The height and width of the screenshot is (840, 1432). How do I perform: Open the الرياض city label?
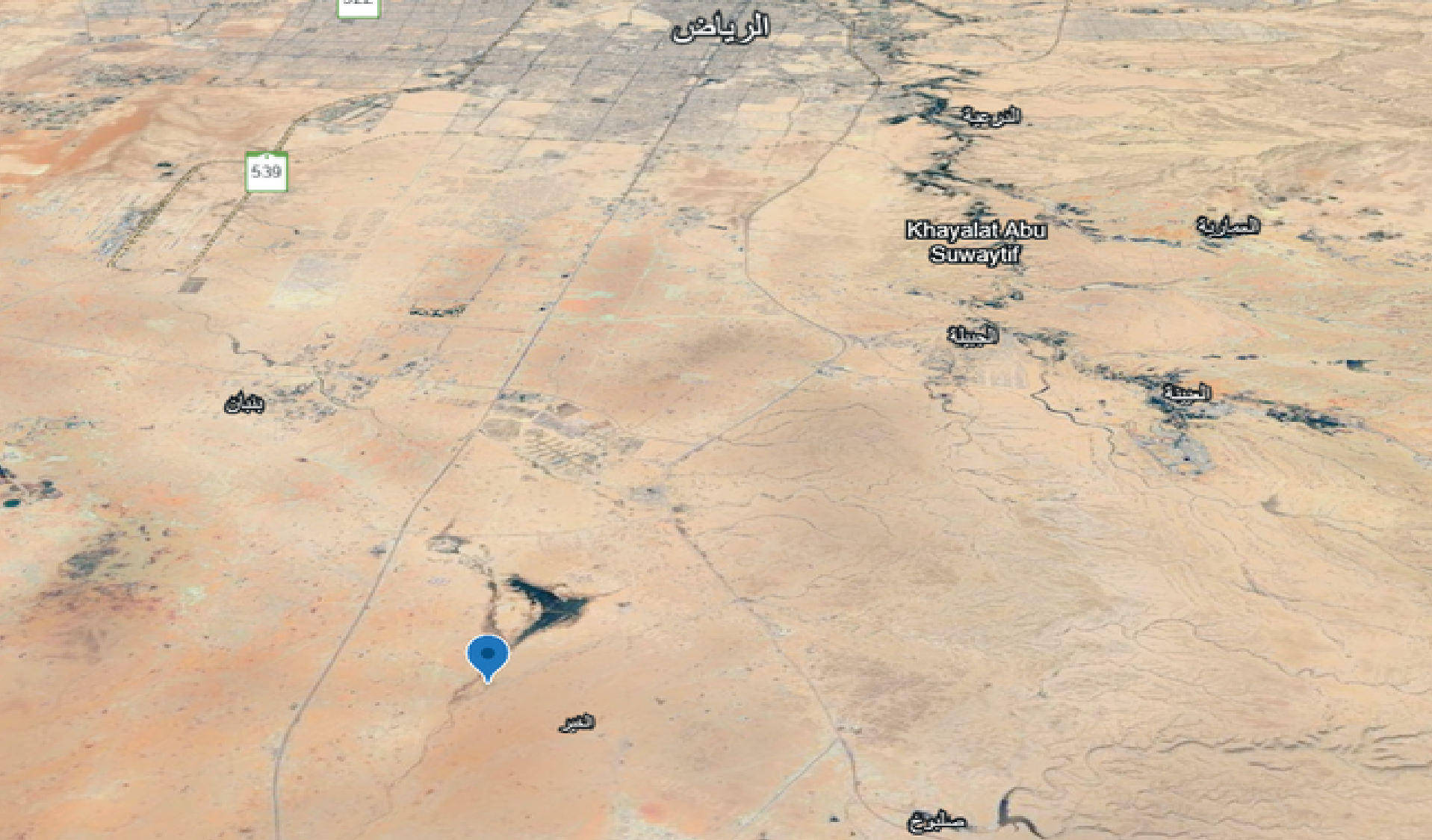coord(720,28)
